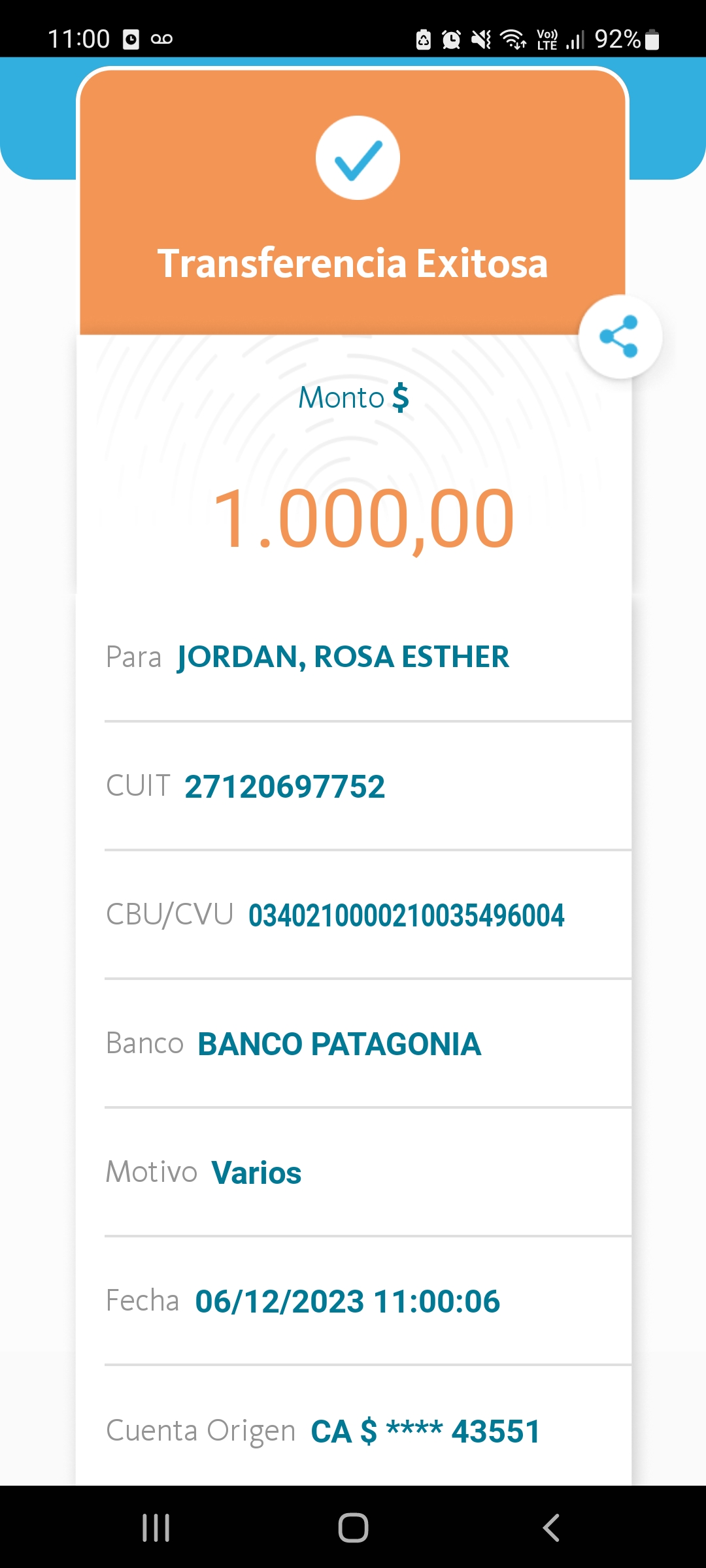
Task: Open the recent apps view
Action: 156,1527
